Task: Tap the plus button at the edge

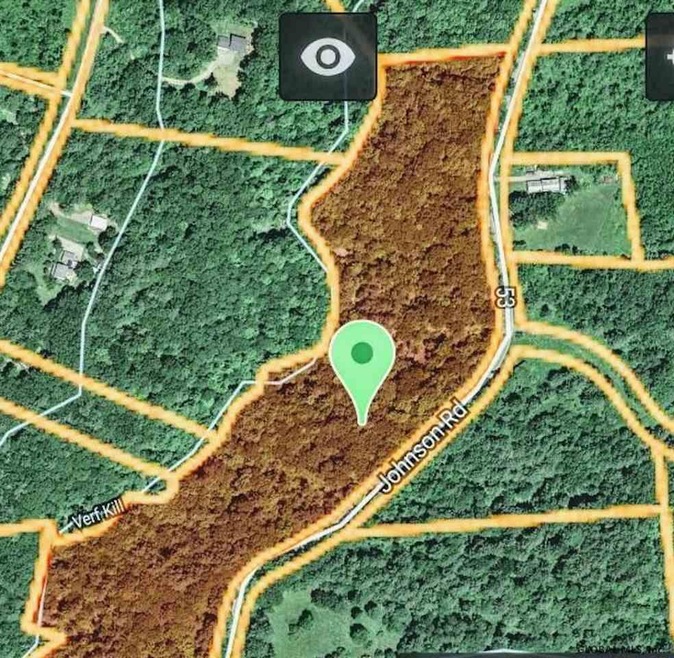Action: 664,54
